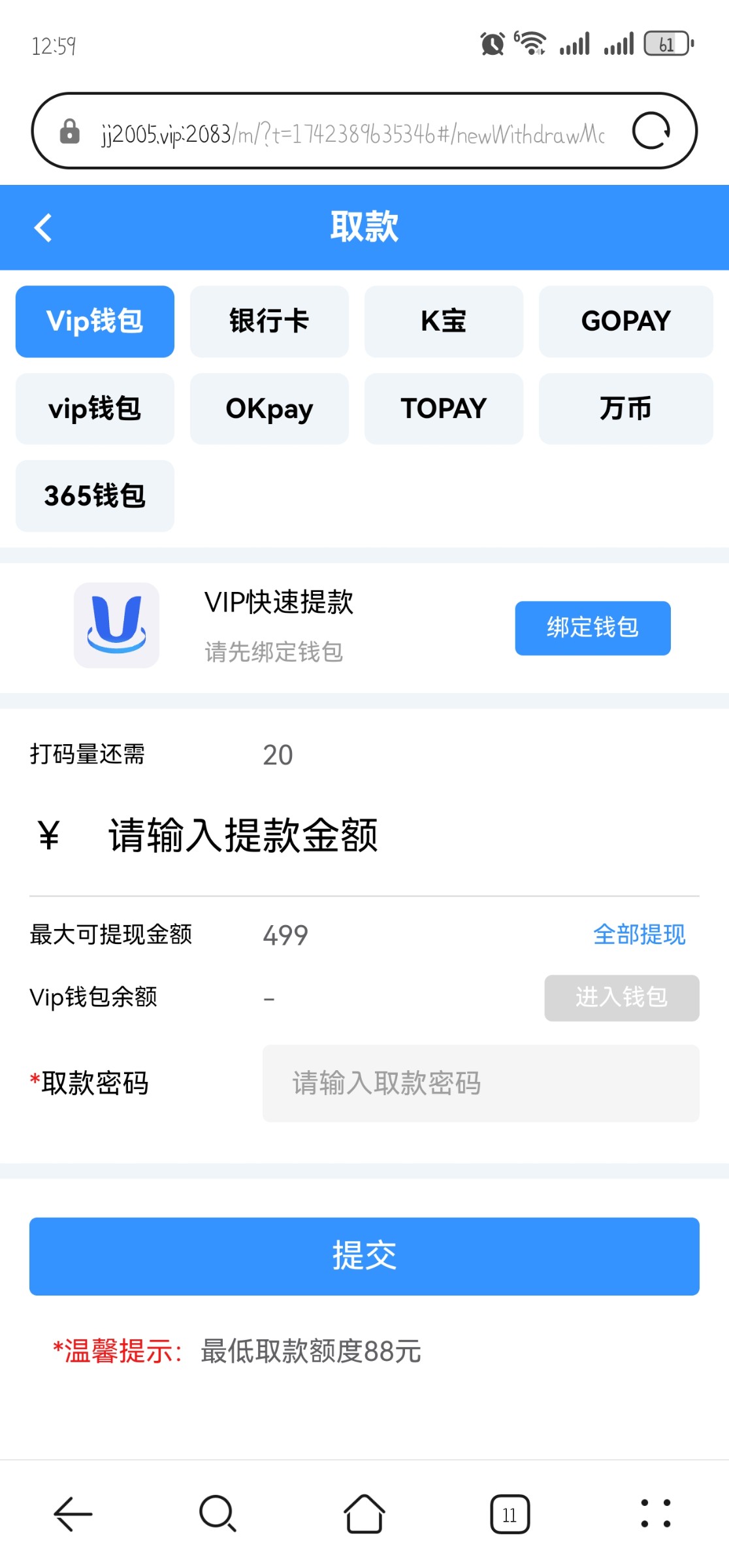729x1568 pixels.
Task: Tap the browser URL address bar
Action: [353, 134]
